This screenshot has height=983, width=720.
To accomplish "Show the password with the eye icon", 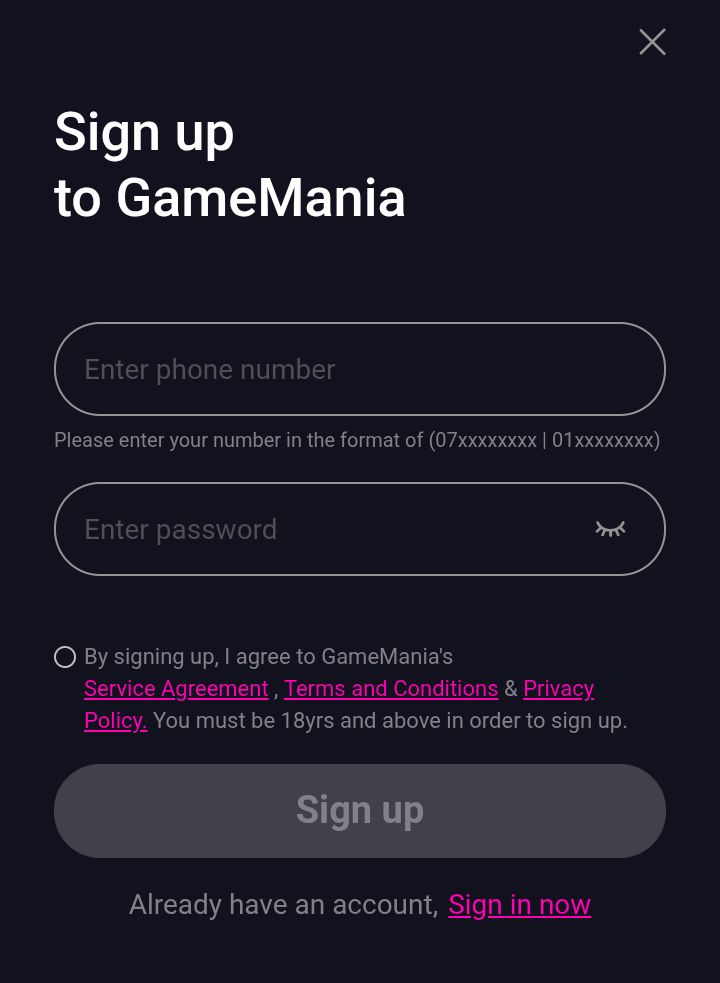I will click(x=610, y=529).
